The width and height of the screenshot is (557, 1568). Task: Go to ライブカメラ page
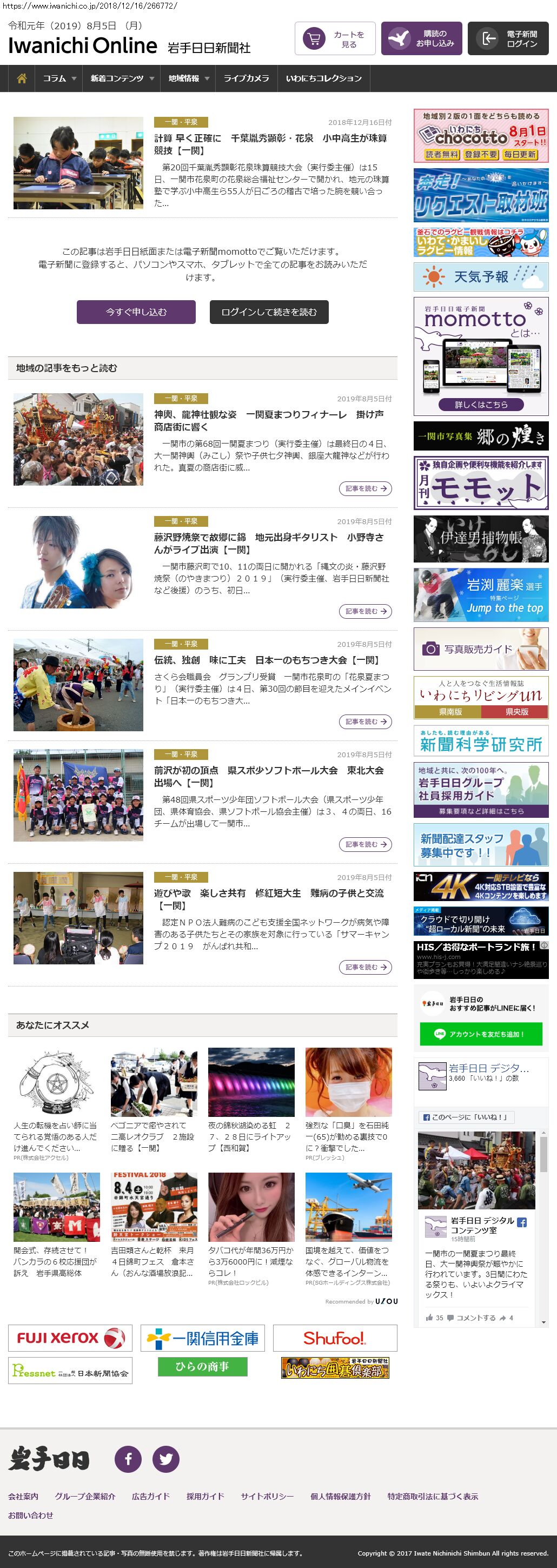pos(246,78)
